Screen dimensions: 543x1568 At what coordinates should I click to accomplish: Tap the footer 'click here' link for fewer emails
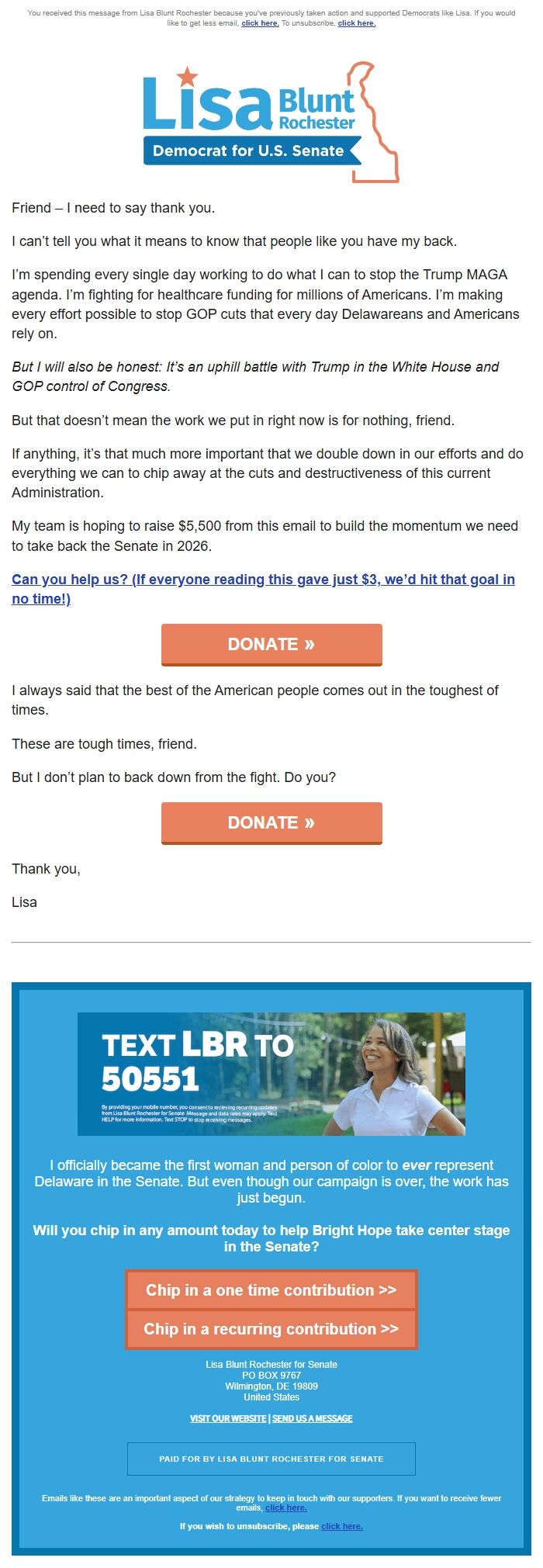click(x=285, y=1507)
